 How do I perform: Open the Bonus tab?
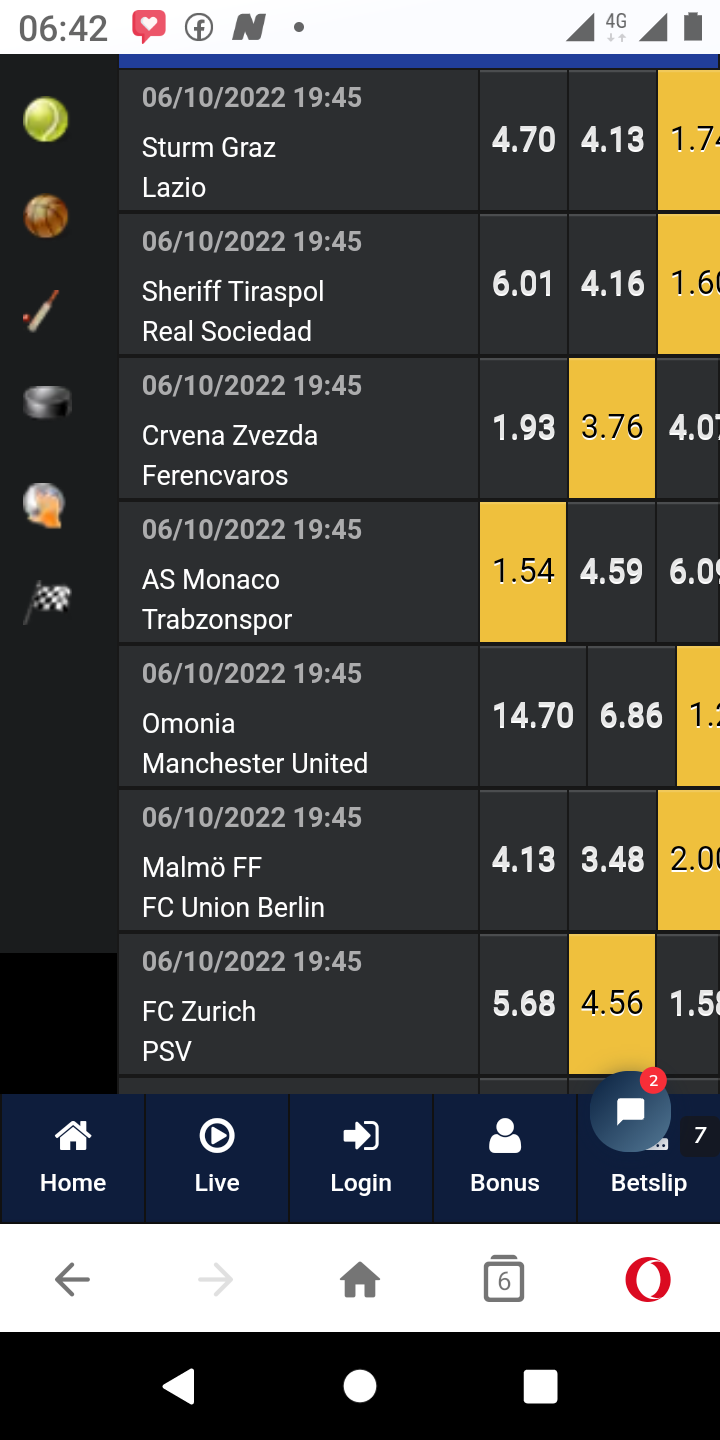click(x=505, y=1157)
